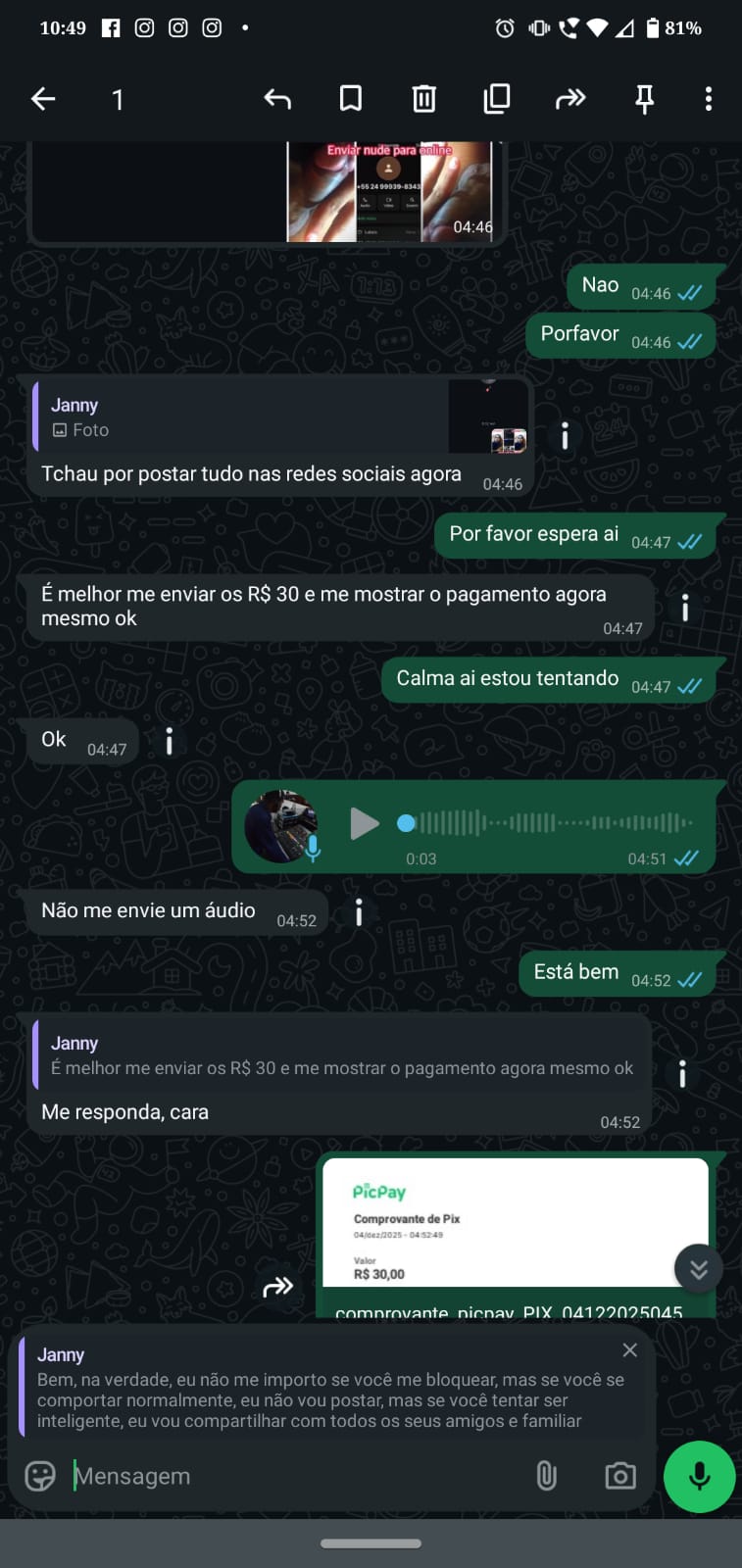Reply to the selected message
The height and width of the screenshot is (1568, 742).
277,99
